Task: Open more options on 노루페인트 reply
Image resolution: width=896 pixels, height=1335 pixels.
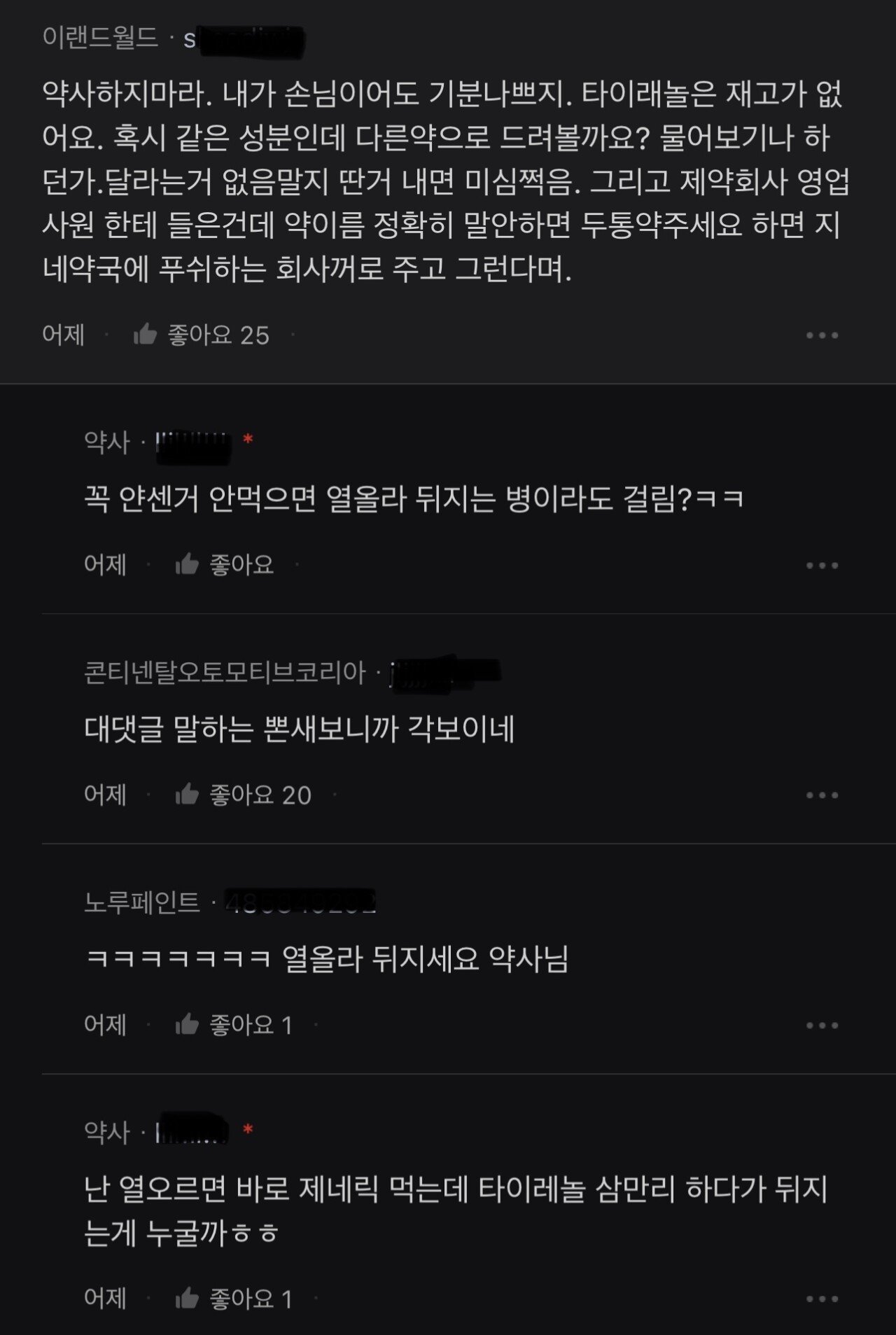Action: click(x=822, y=1026)
